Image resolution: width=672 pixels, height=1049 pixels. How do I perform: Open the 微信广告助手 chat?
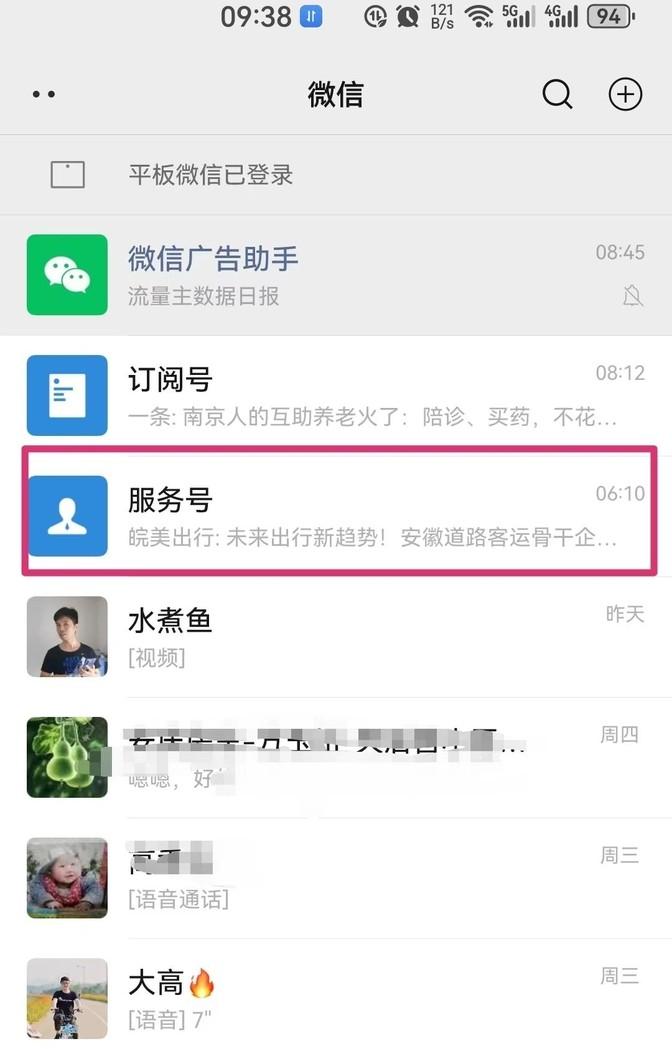(336, 275)
